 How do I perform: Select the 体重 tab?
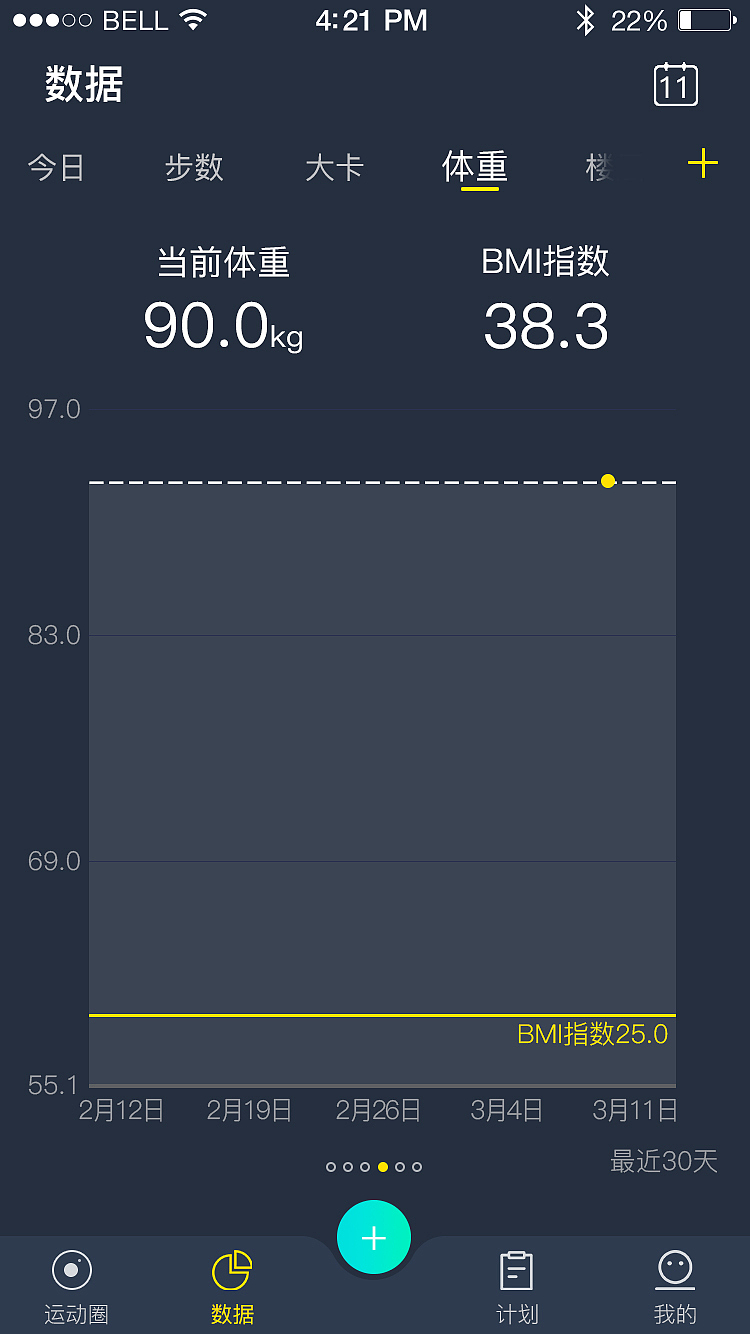[475, 167]
